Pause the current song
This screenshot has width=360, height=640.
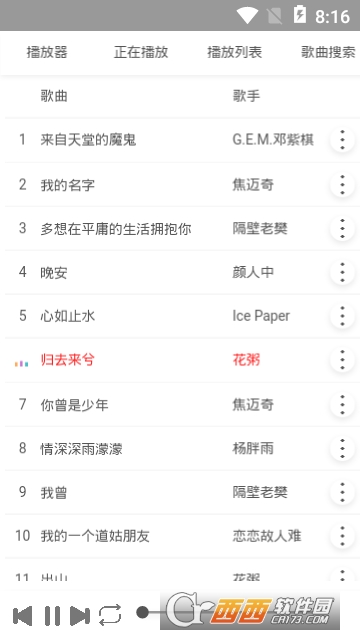[52, 615]
